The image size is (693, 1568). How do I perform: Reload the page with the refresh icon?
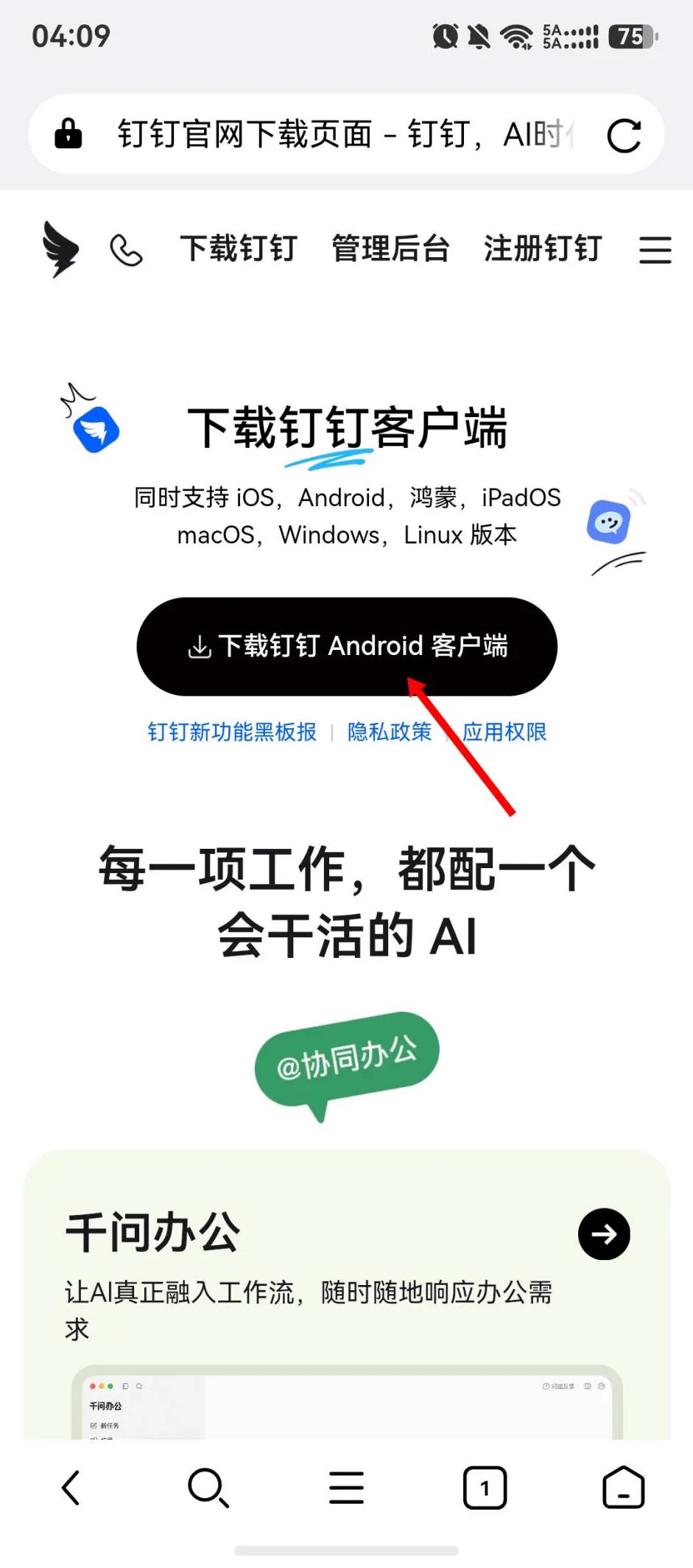click(624, 135)
